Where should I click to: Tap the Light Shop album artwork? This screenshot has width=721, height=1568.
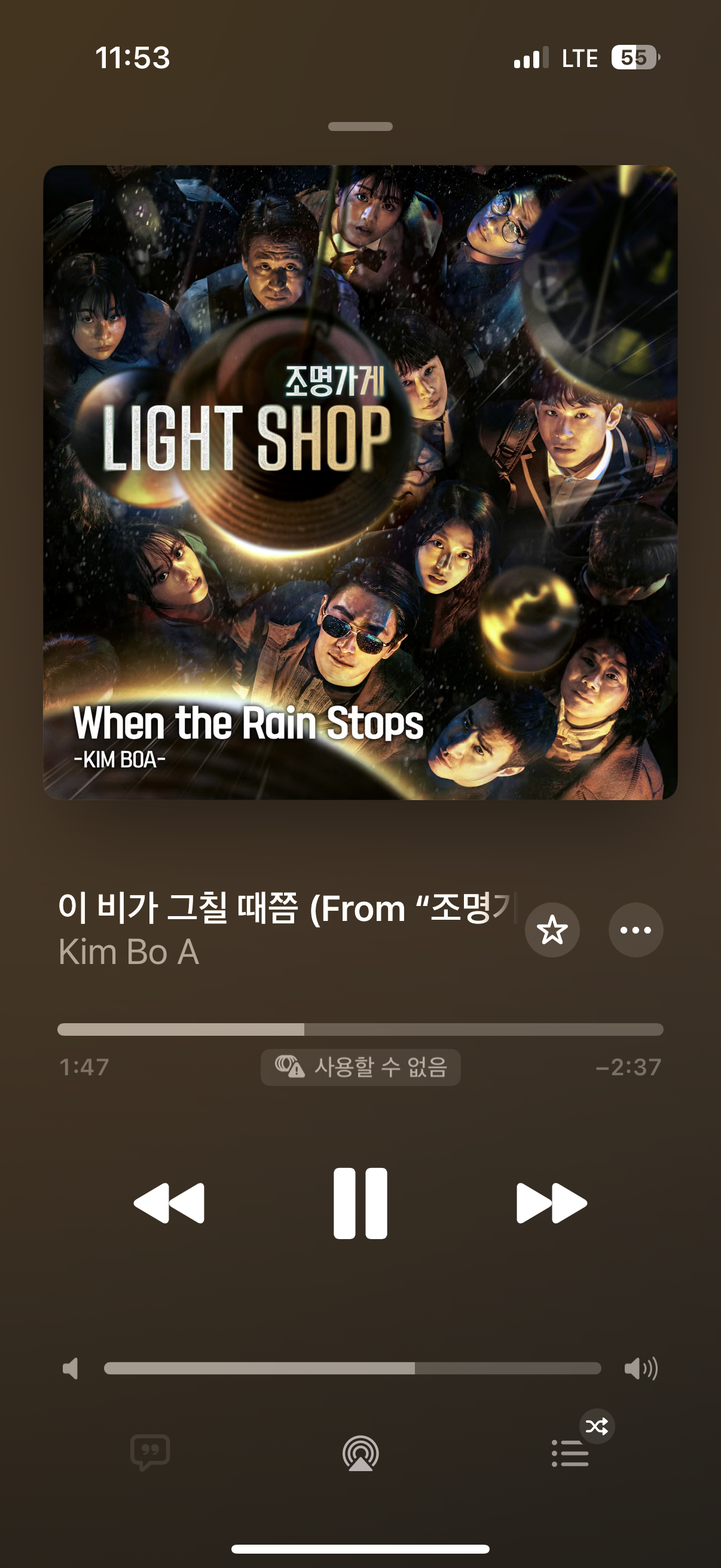pos(360,483)
